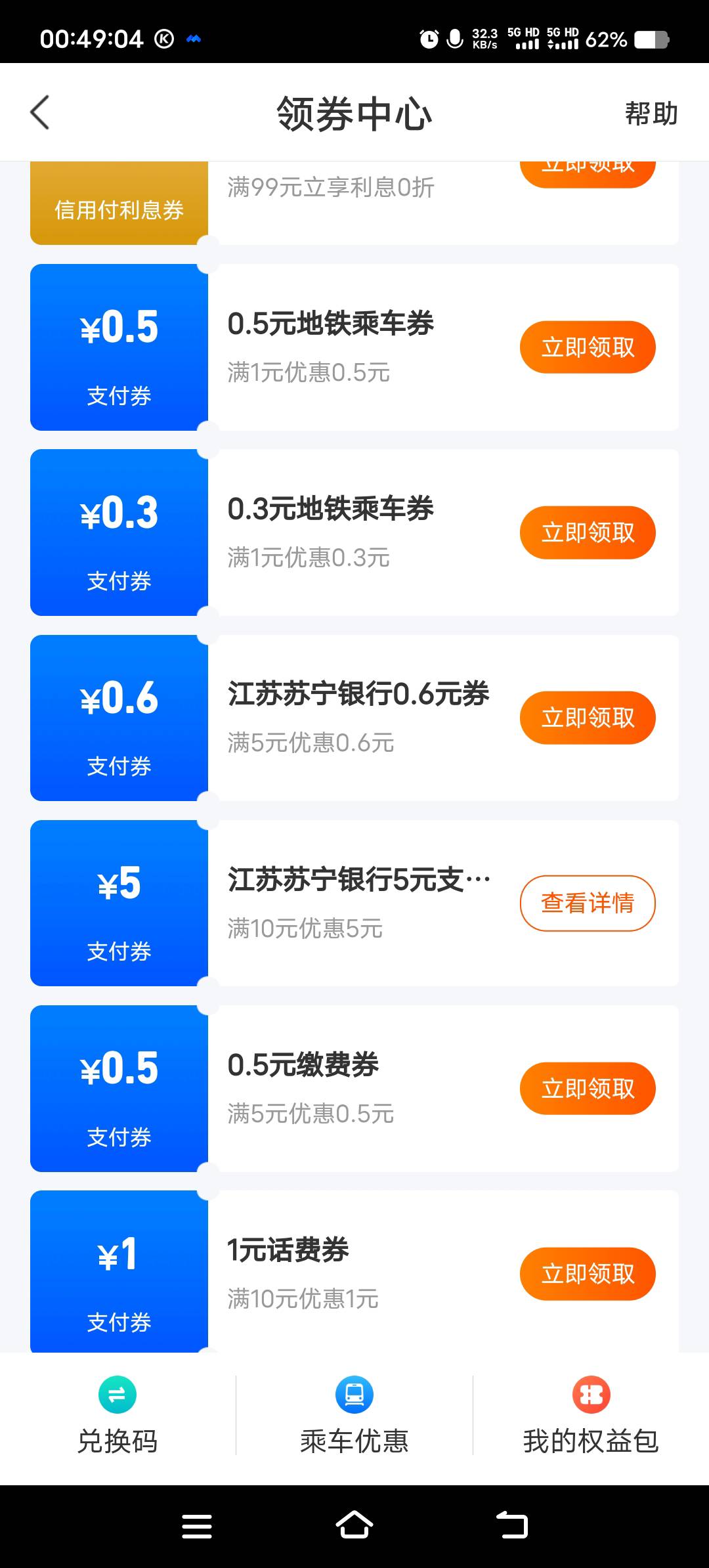The image size is (709, 1568).
Task: Open 我的权益包 in the bottom bar
Action: (x=591, y=1417)
